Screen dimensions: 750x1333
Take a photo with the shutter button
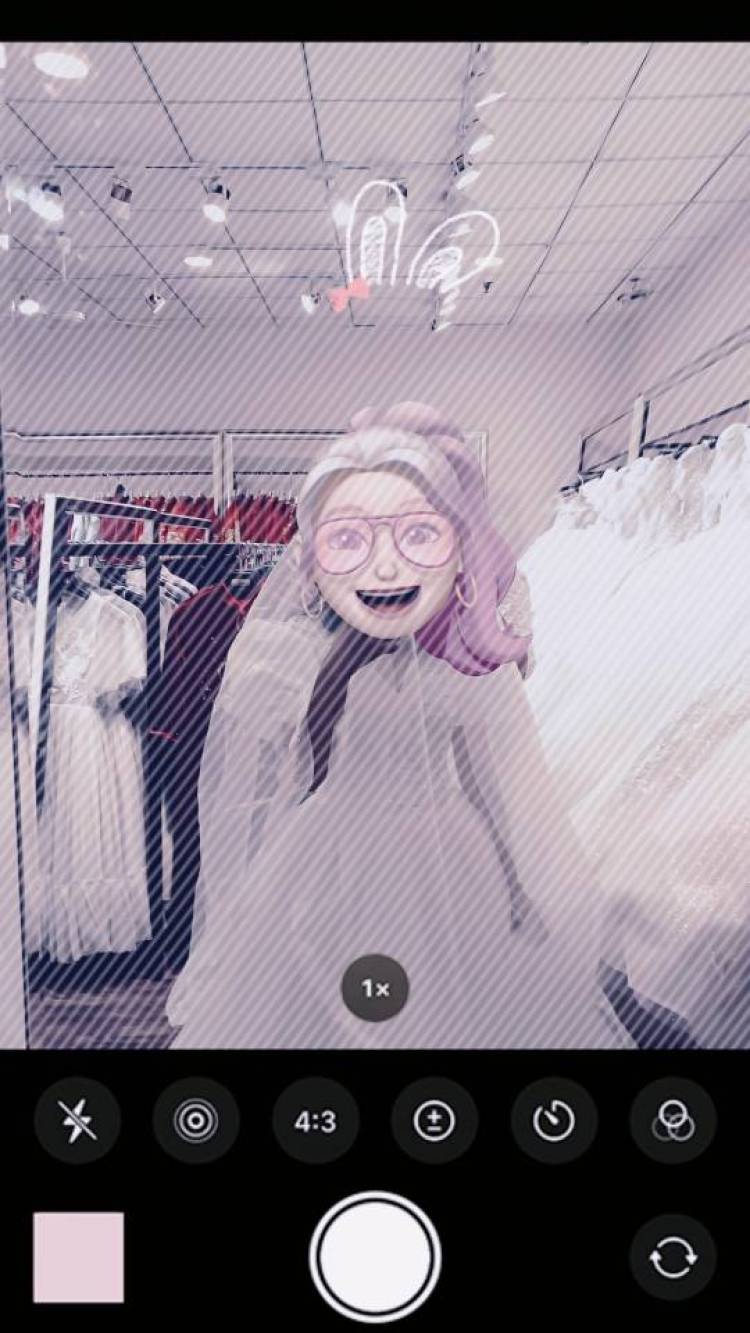point(375,1257)
